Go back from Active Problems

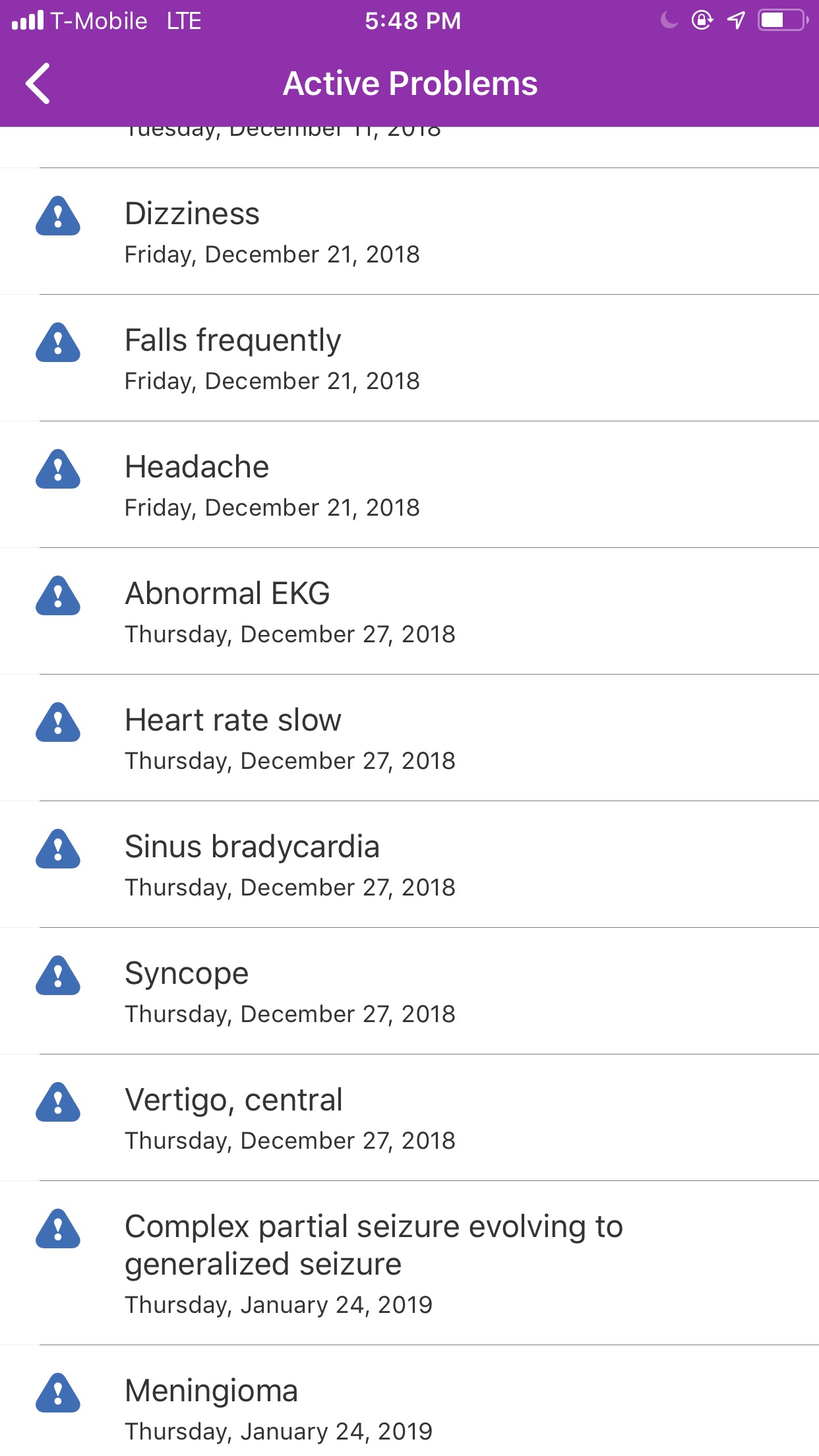click(x=38, y=84)
